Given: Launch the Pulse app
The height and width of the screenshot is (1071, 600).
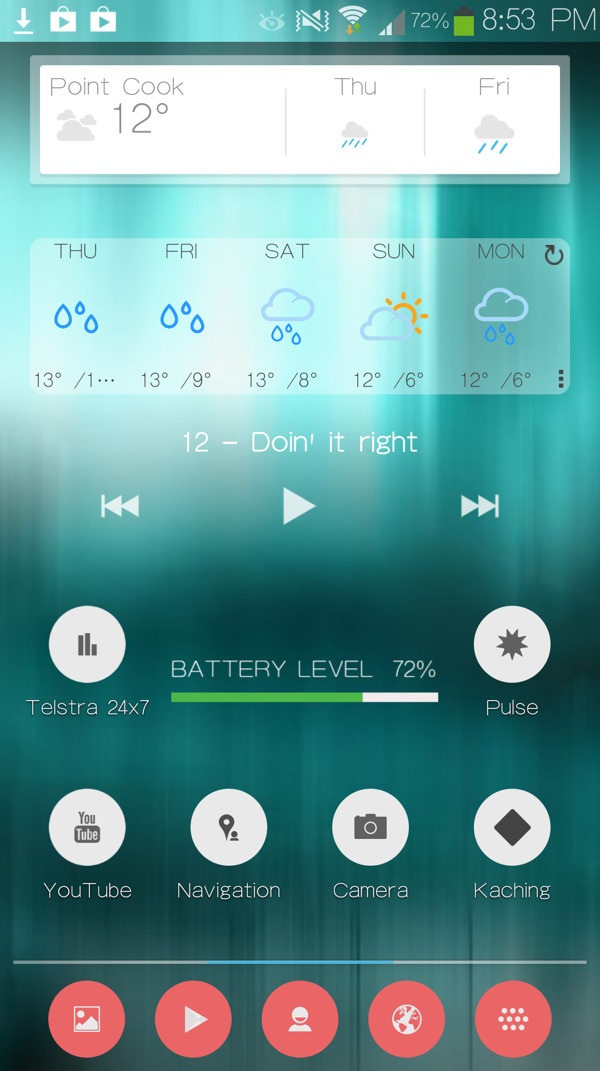Looking at the screenshot, I should pyautogui.click(x=511, y=645).
